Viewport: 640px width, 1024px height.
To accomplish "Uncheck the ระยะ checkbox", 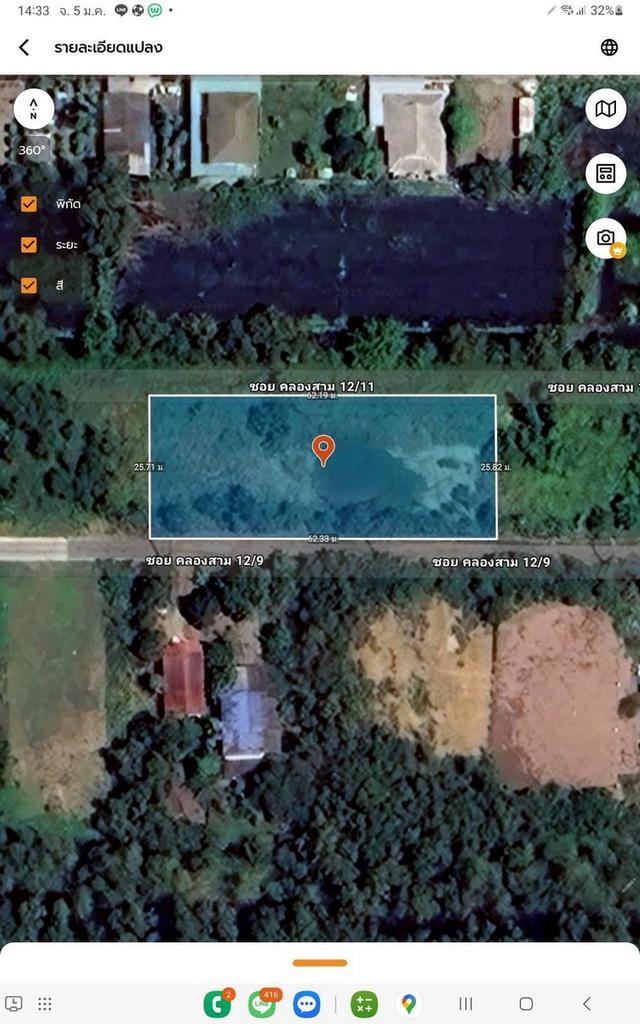I will 29,244.
